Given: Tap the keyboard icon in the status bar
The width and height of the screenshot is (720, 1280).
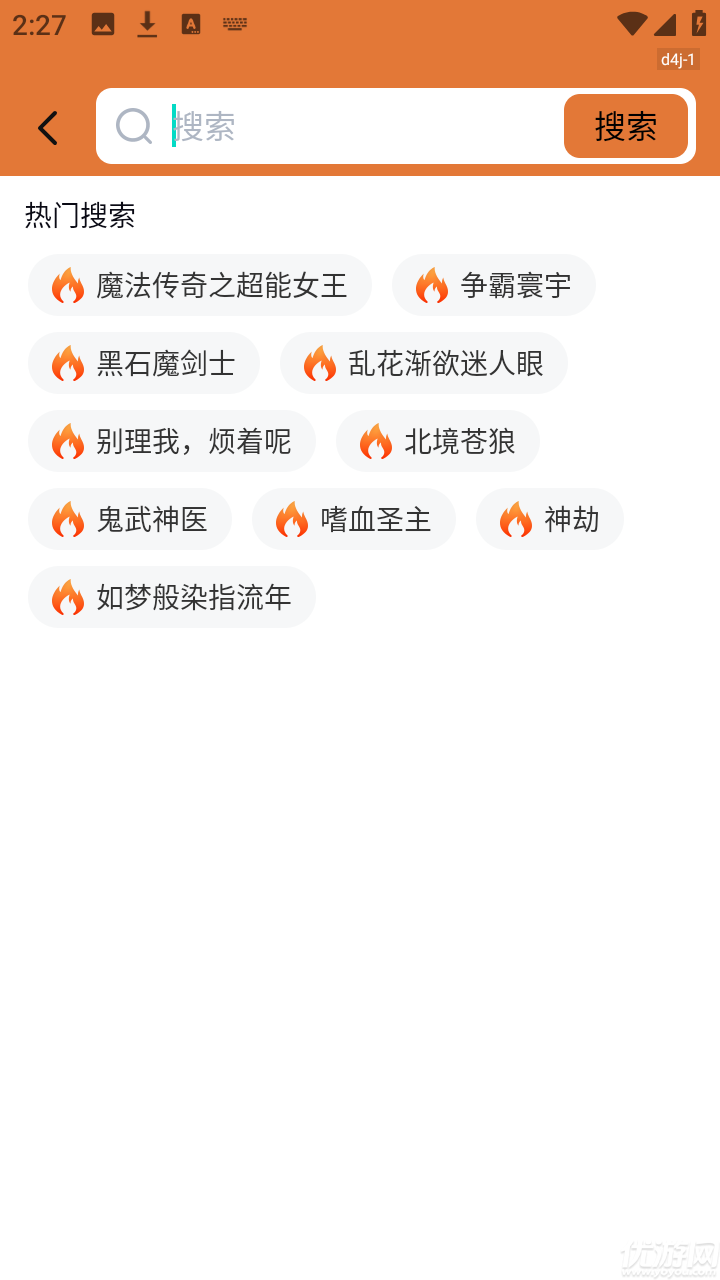Looking at the screenshot, I should (x=234, y=24).
